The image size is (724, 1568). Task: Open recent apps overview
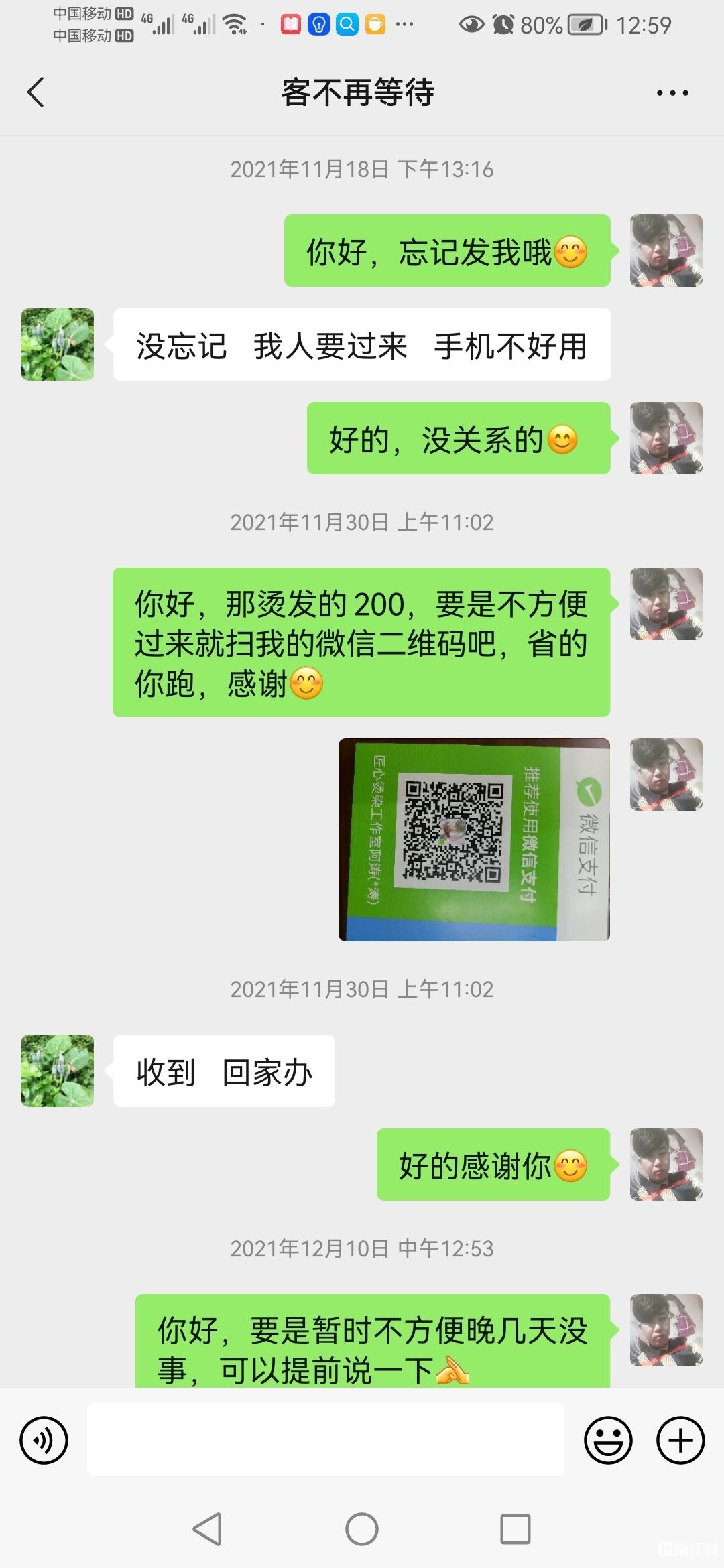515,1529
